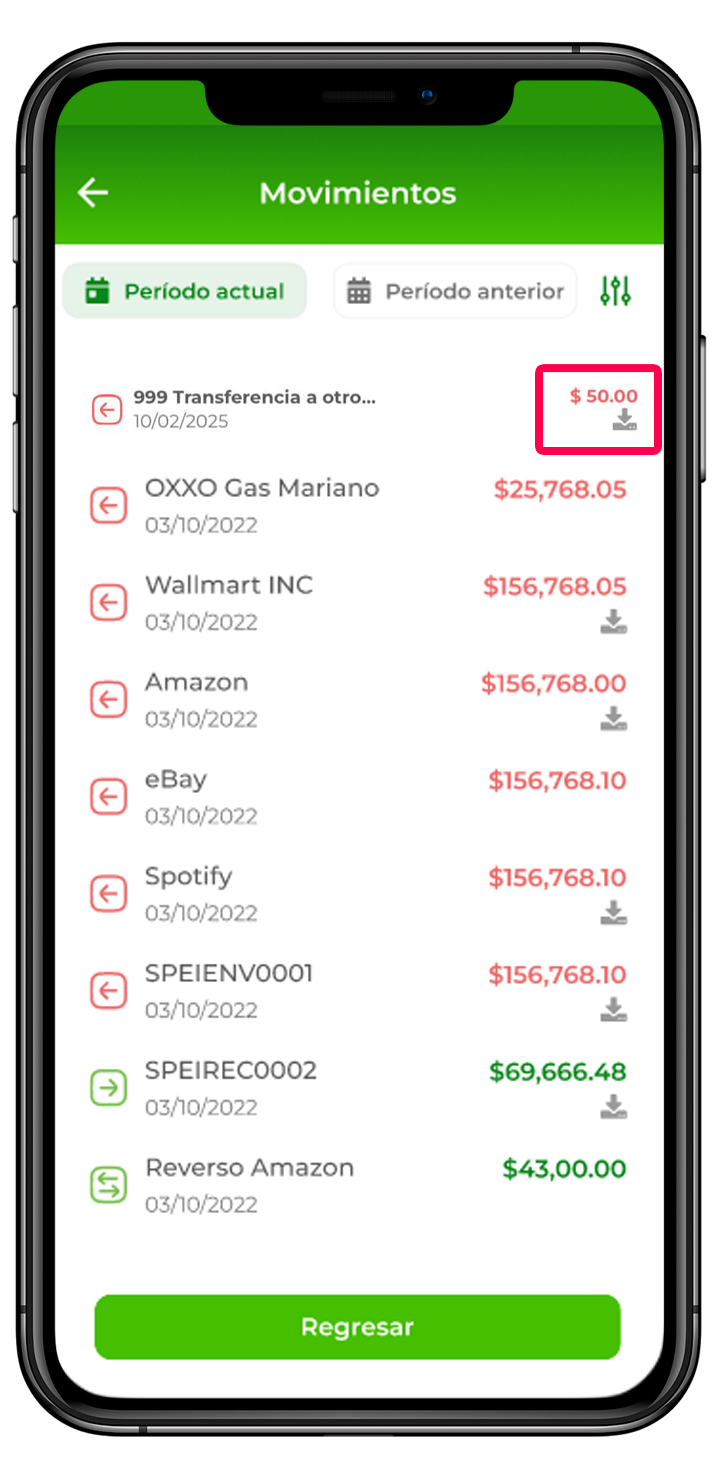
Task: Download the Spotify receipt
Action: point(613,912)
